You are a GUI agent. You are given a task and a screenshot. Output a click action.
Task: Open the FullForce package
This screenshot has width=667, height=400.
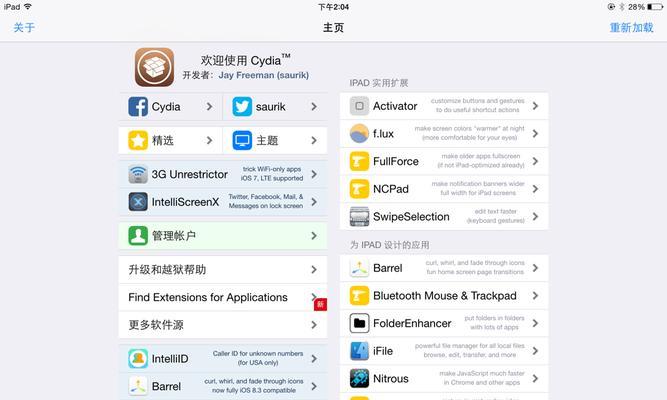point(444,161)
